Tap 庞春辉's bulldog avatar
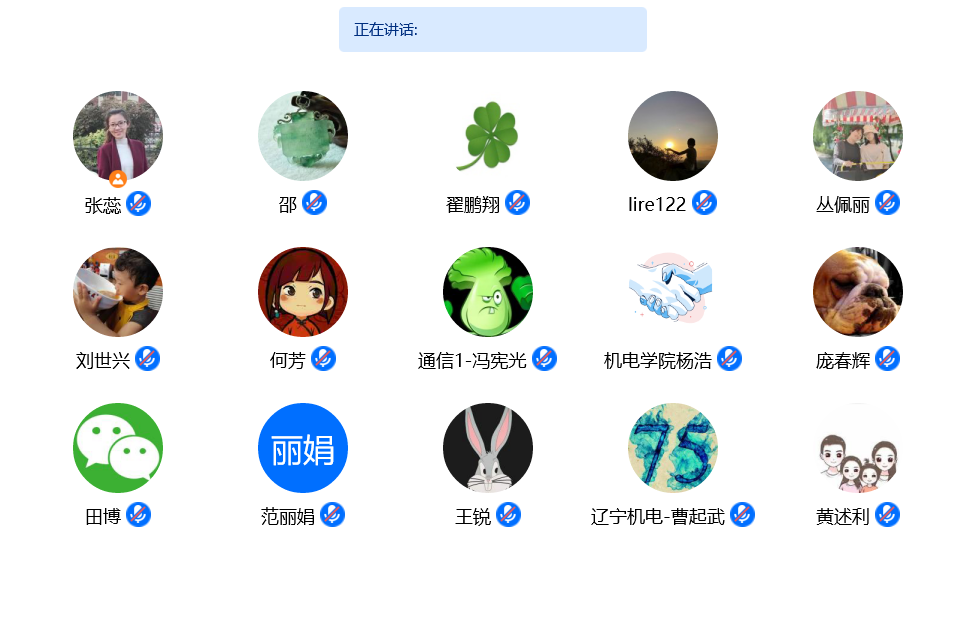 [x=858, y=292]
